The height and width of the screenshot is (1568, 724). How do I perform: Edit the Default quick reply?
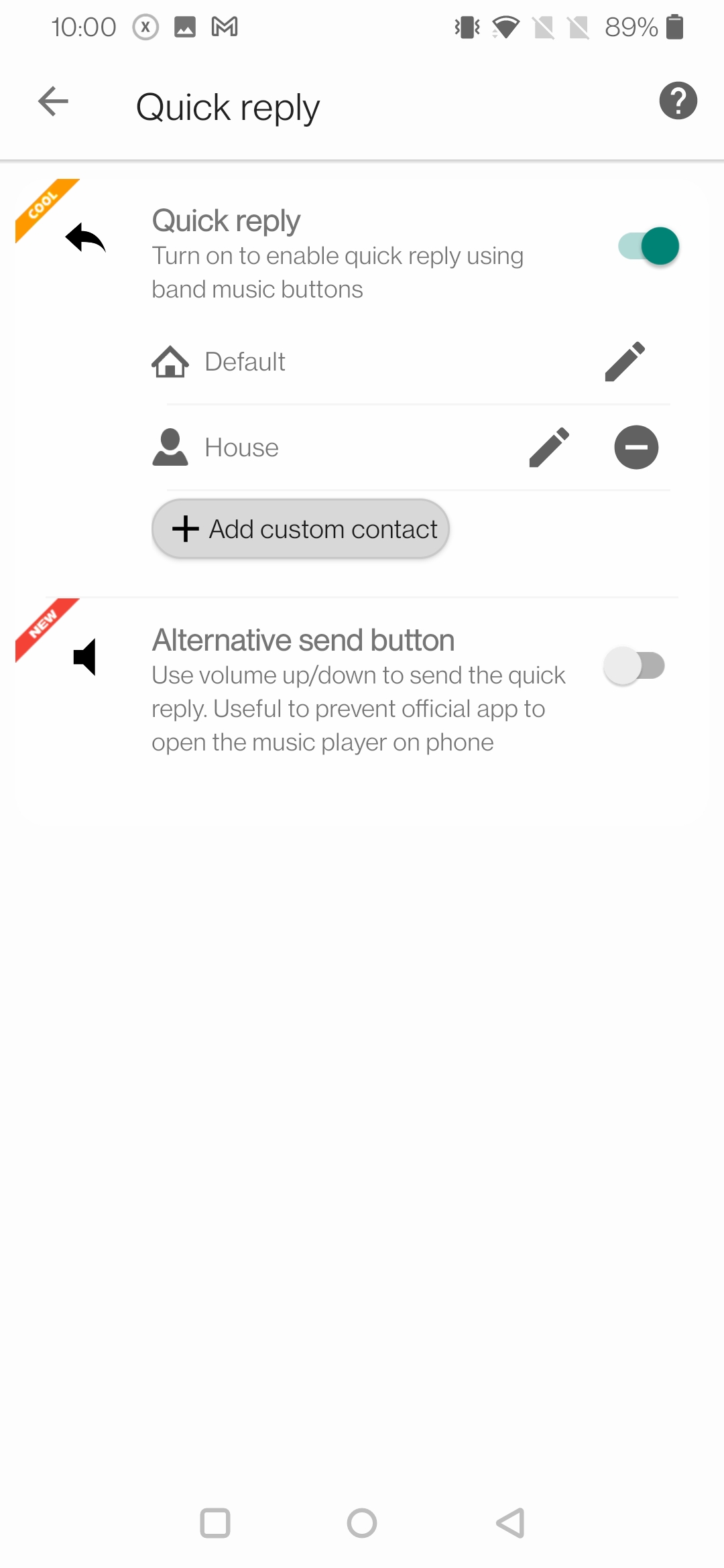(625, 362)
